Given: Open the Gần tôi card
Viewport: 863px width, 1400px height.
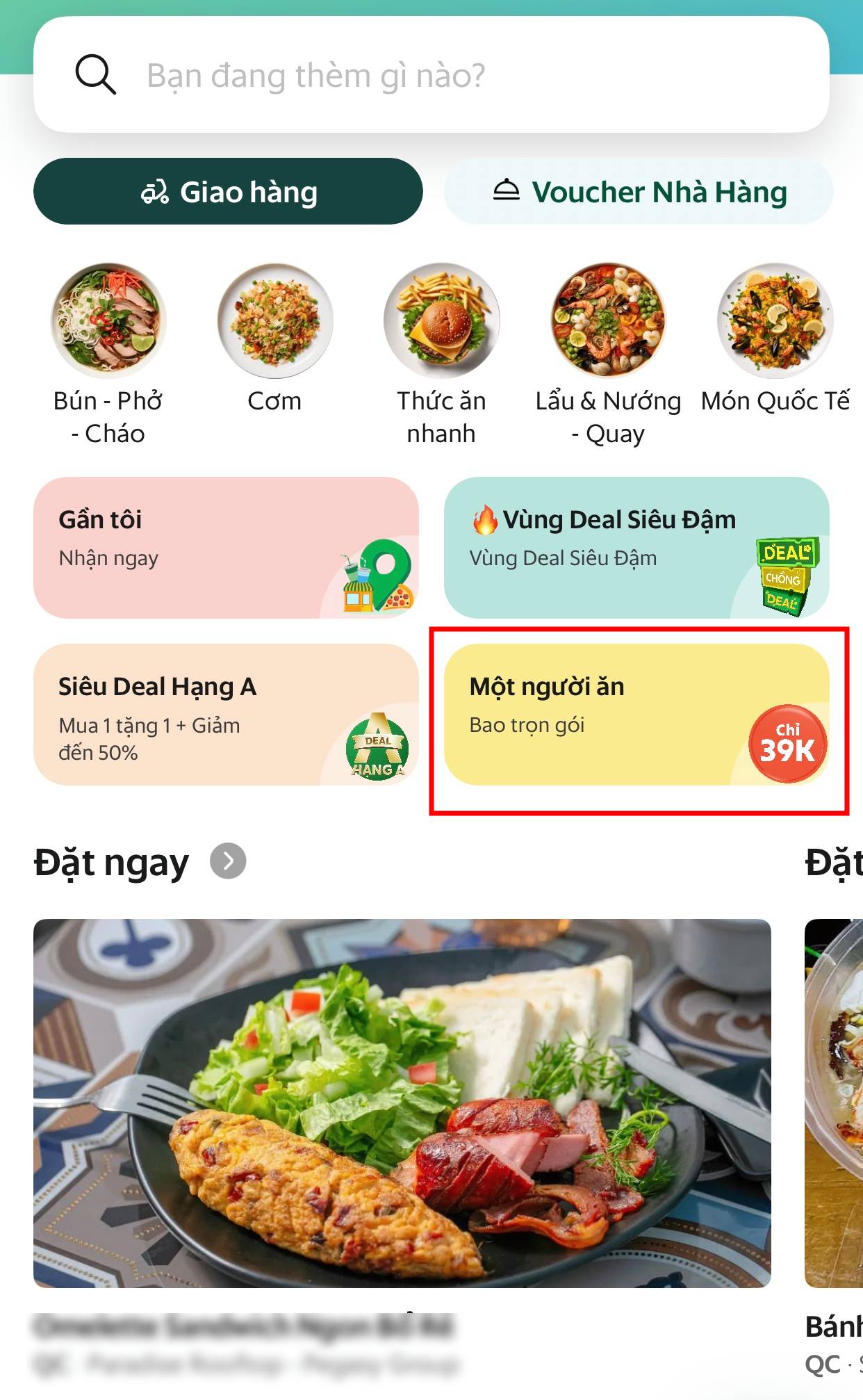Looking at the screenshot, I should (226, 548).
